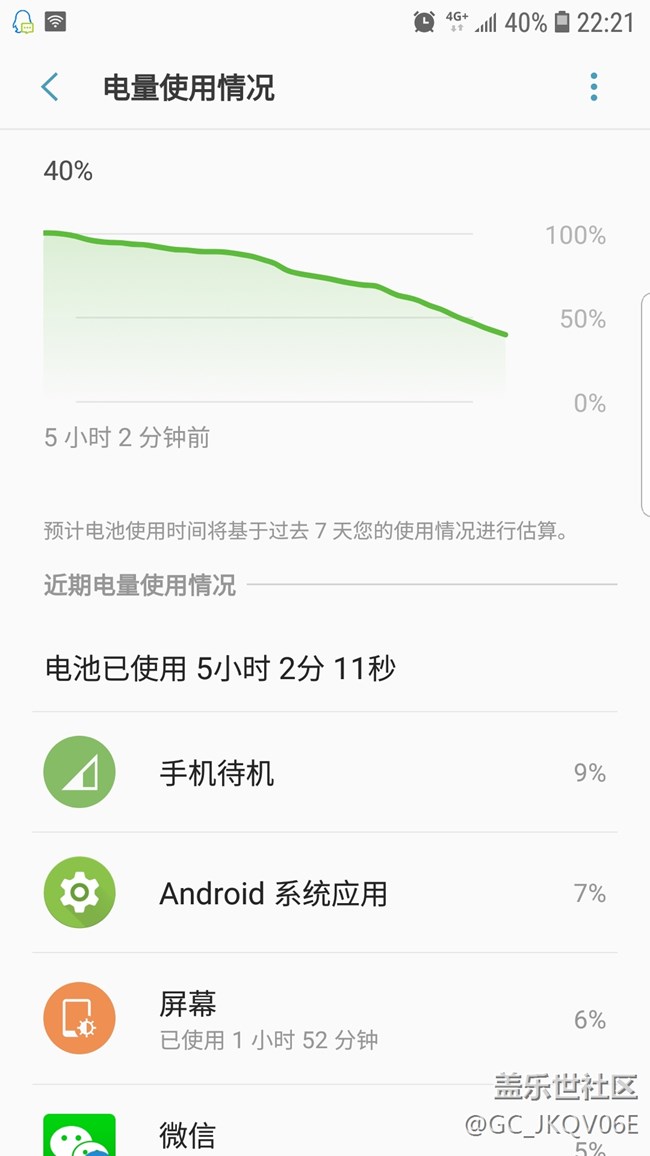Open Android 系统应用 battery details

pyautogui.click(x=324, y=892)
